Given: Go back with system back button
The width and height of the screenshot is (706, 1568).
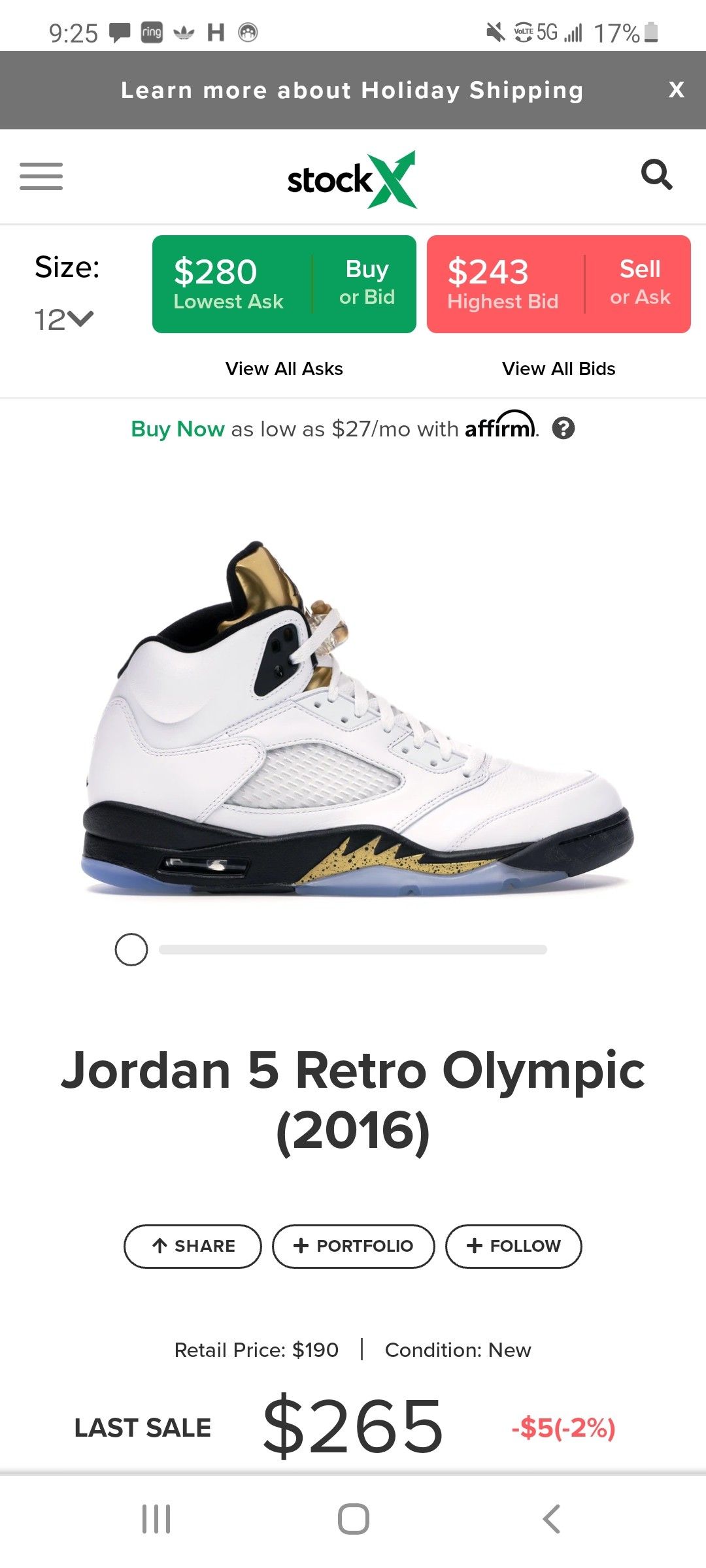Looking at the screenshot, I should (x=551, y=1518).
